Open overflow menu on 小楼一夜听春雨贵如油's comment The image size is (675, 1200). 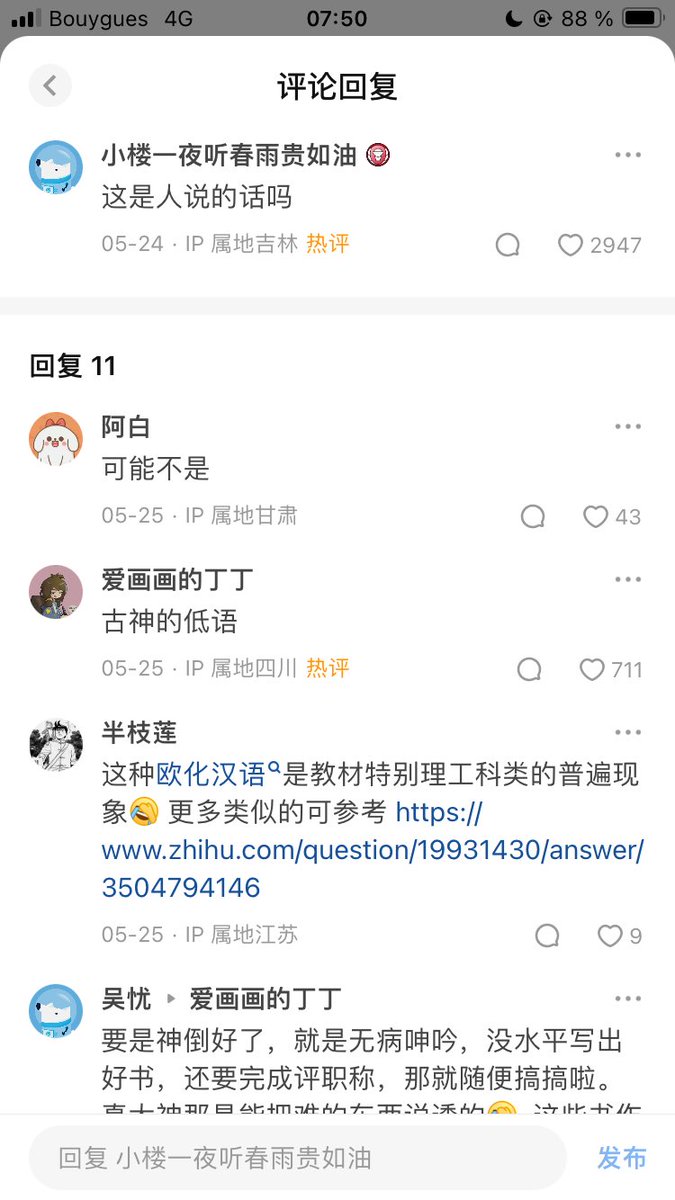pos(628,155)
